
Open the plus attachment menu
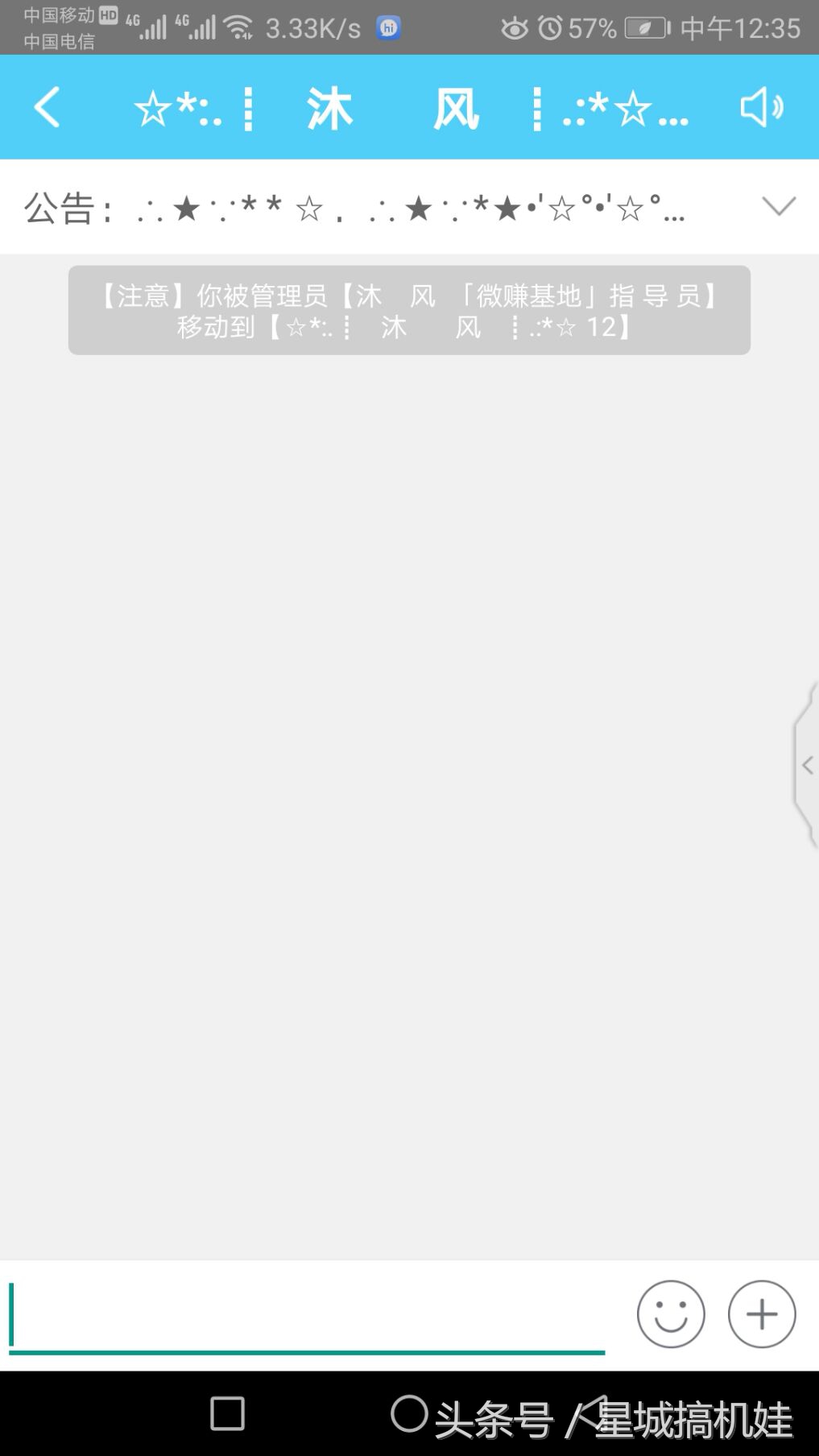(x=761, y=1314)
